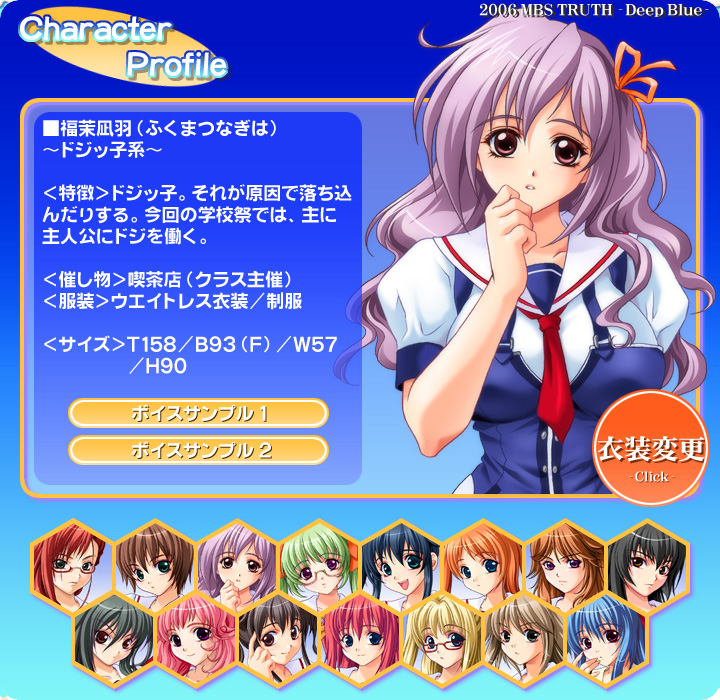This screenshot has height=700, width=720.
Task: Play ボイスサンプル 1
Action: 198,413
